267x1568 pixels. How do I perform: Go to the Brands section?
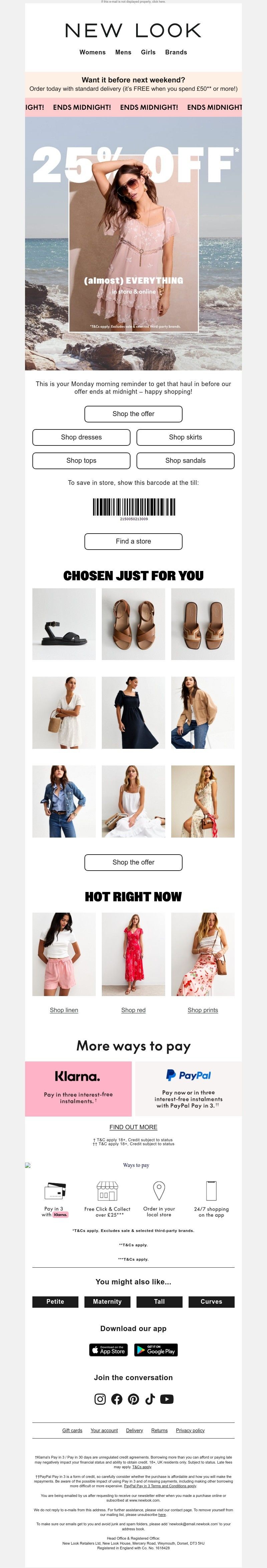pos(176,52)
